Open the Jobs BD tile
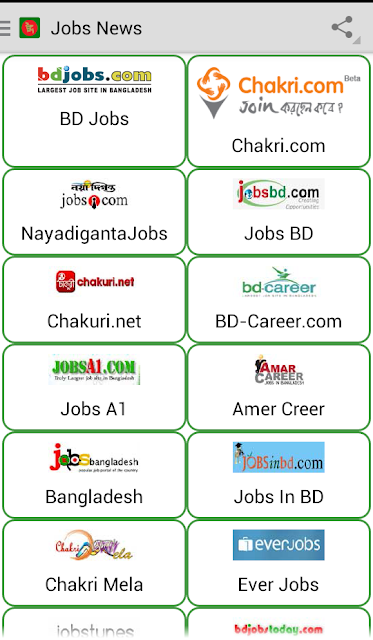The width and height of the screenshot is (373, 640). 279,212
